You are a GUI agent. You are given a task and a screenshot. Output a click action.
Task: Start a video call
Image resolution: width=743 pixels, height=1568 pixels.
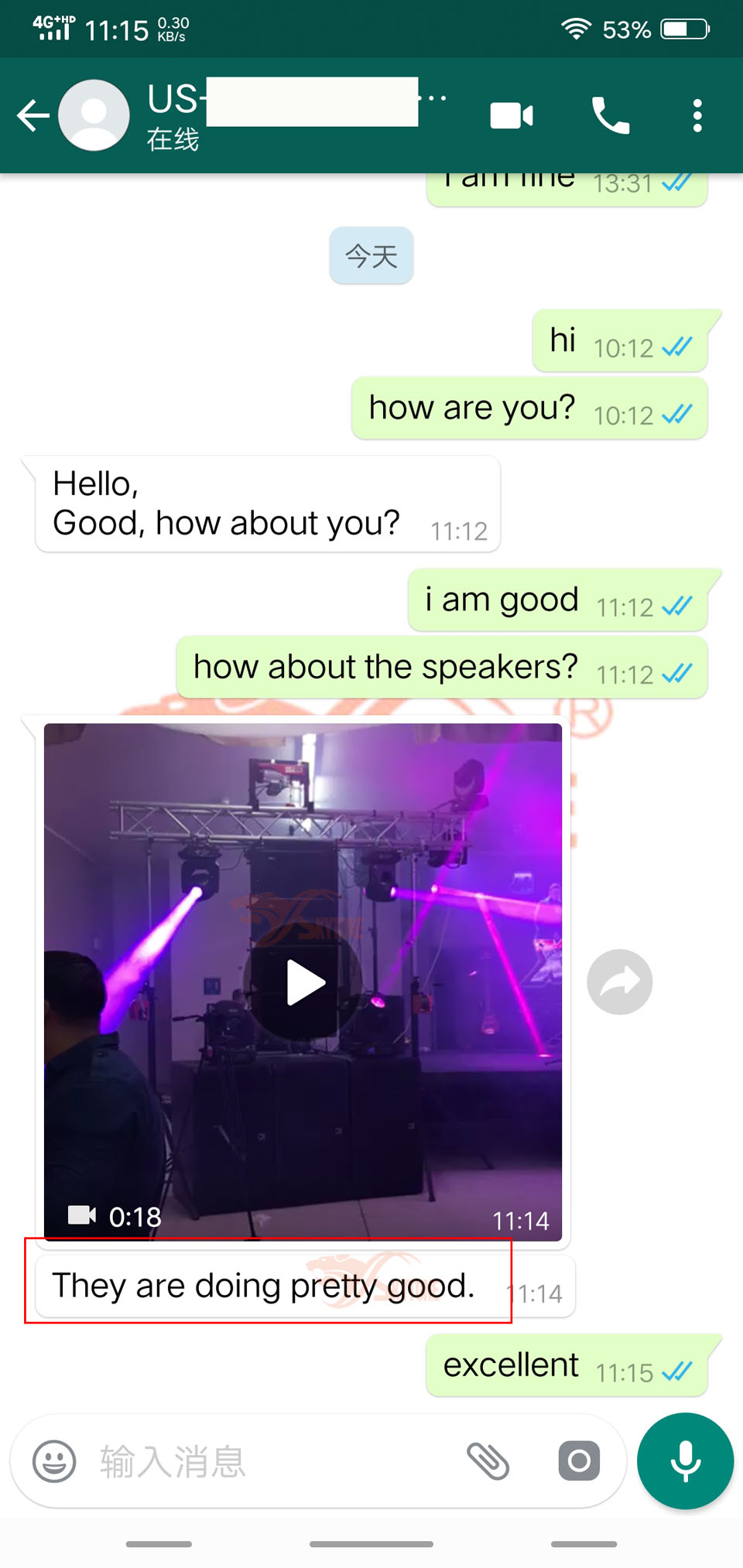[x=512, y=116]
